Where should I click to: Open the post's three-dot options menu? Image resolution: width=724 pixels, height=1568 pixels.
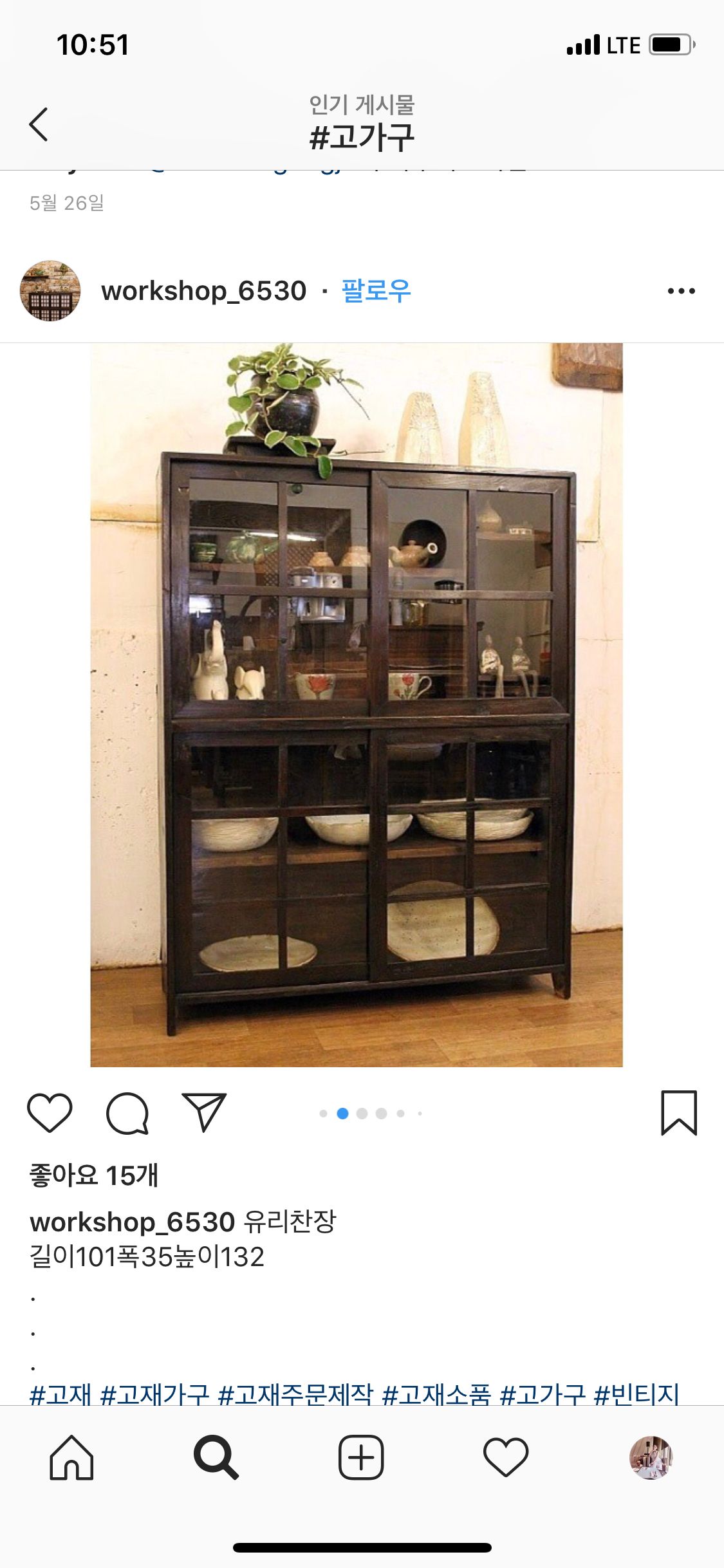[682, 291]
